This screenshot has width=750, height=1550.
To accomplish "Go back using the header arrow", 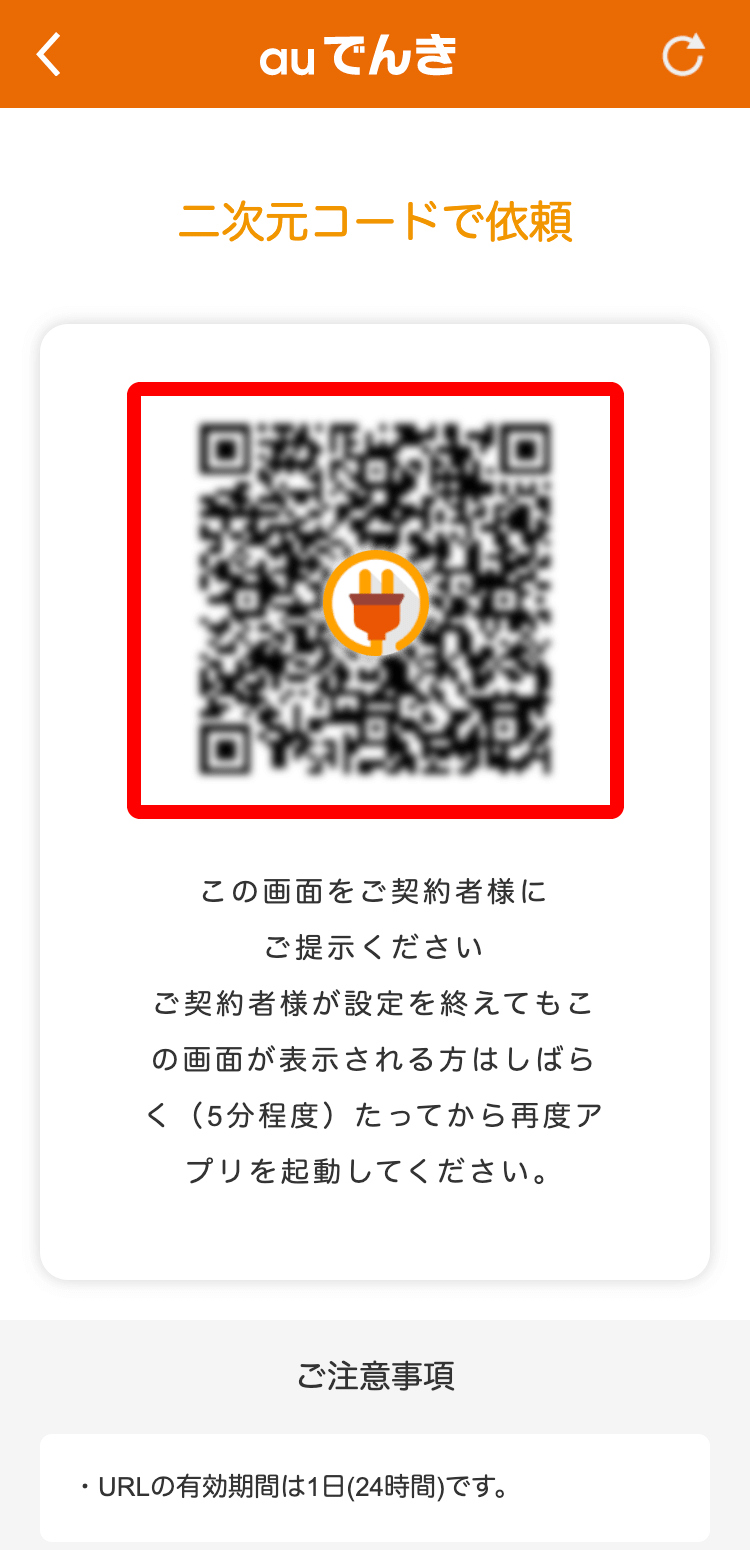I will pyautogui.click(x=48, y=54).
